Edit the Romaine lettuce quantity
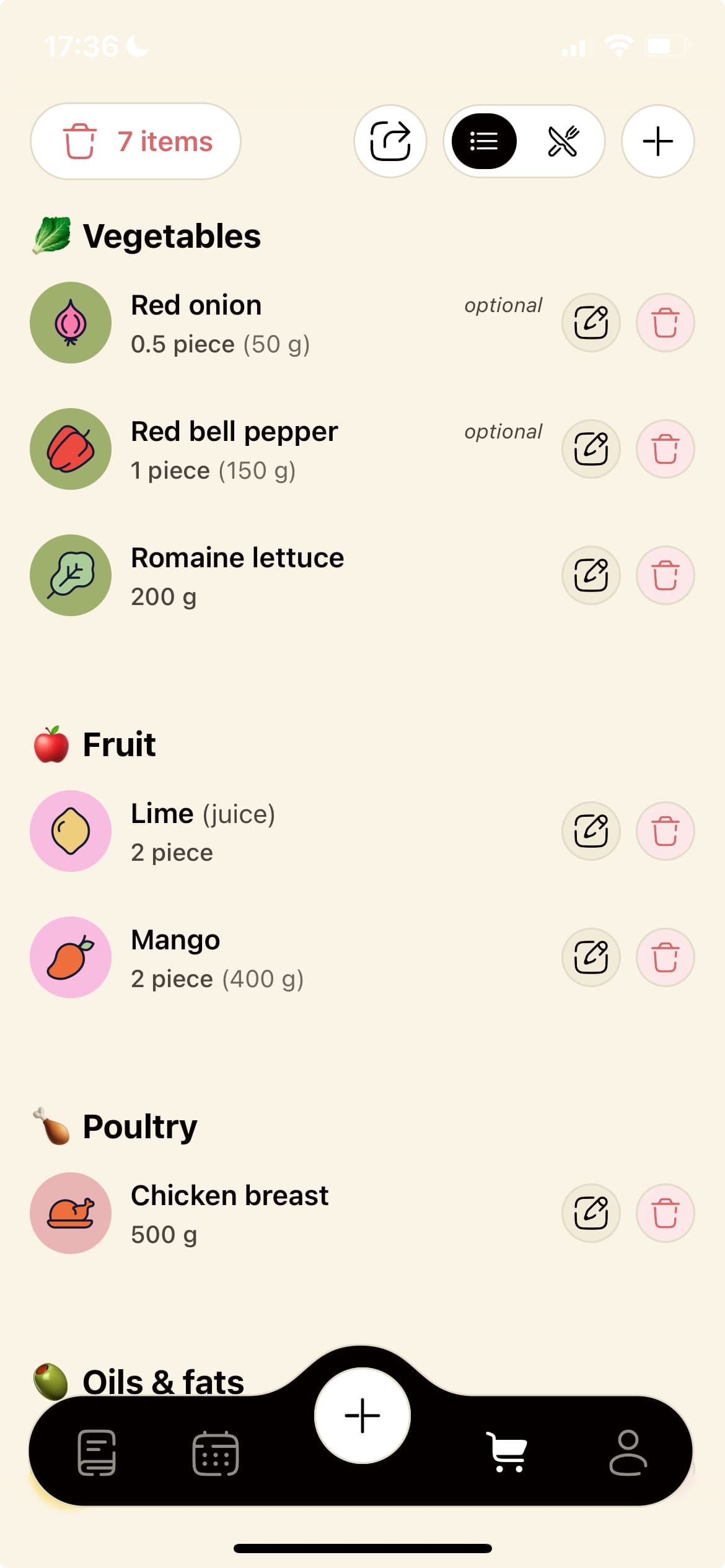 (591, 575)
